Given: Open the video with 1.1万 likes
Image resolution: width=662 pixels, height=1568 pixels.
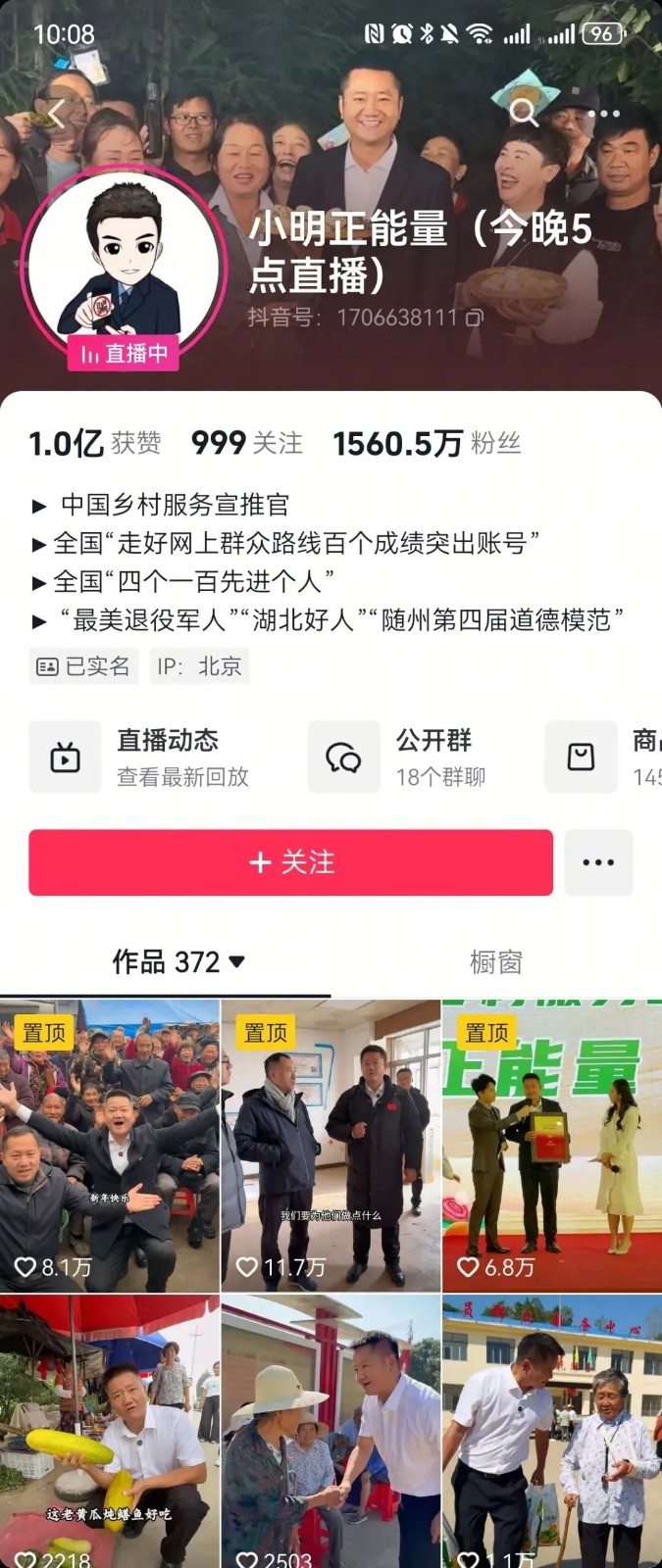Looking at the screenshot, I should tap(552, 1431).
